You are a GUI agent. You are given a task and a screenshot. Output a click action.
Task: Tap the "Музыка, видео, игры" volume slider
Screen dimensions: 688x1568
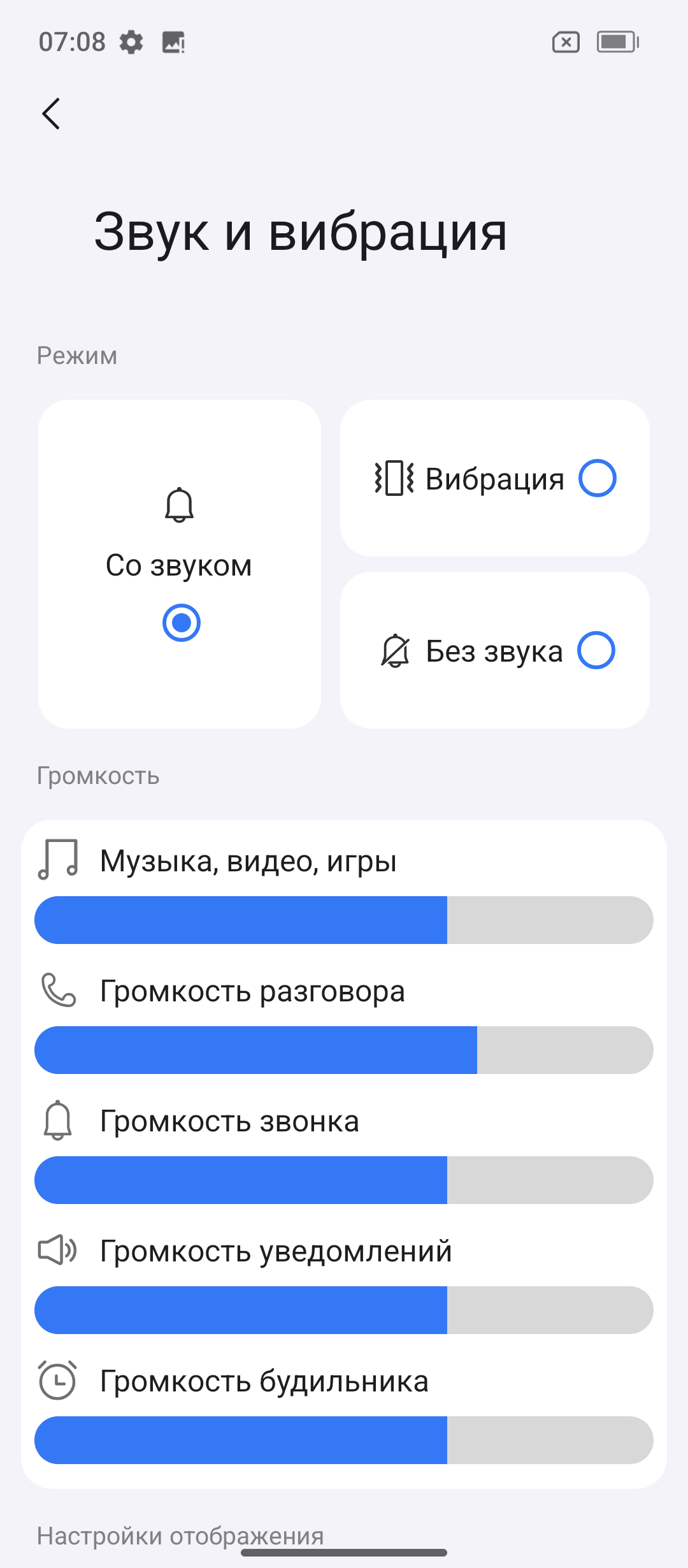tap(344, 920)
